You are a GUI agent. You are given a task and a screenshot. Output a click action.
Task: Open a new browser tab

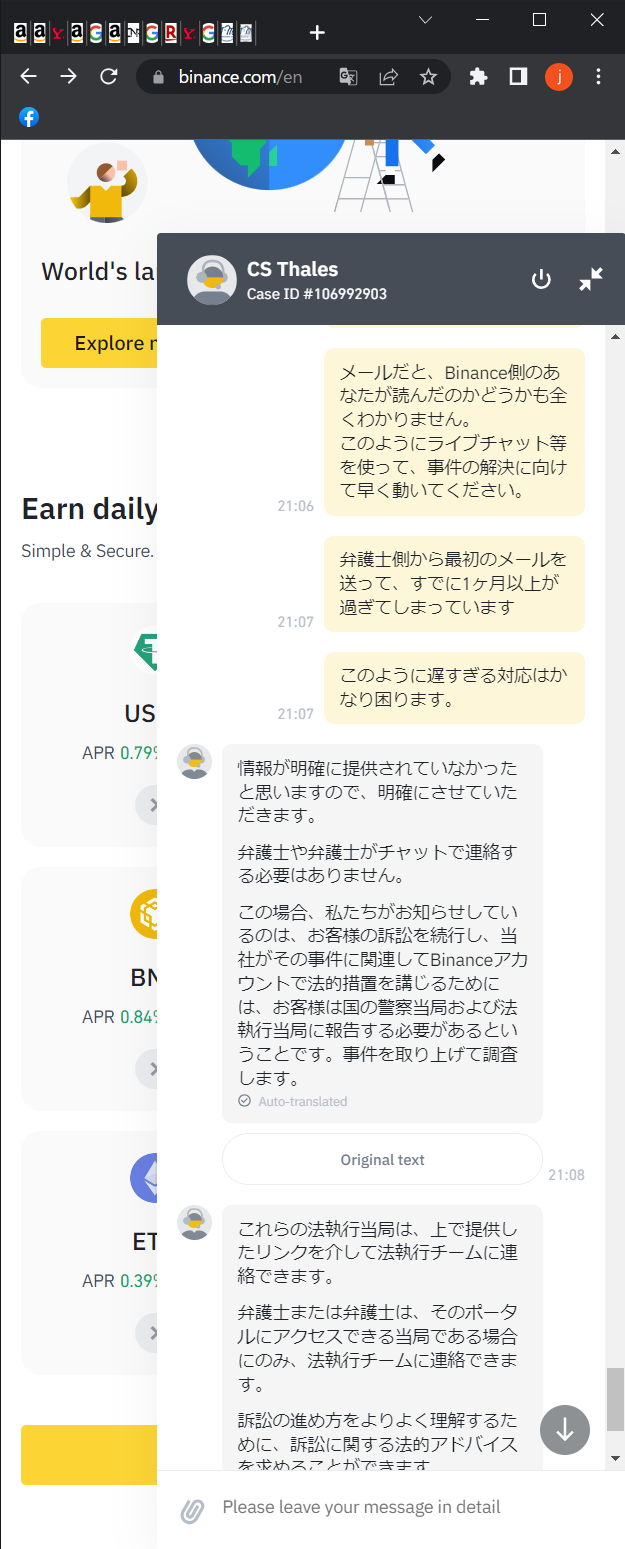point(318,33)
